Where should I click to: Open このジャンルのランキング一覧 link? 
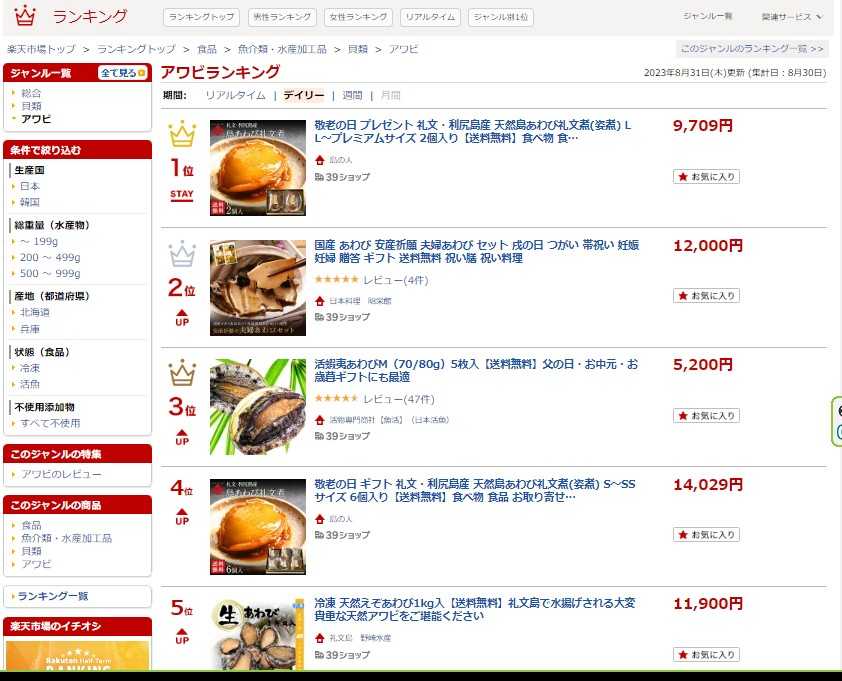point(753,48)
